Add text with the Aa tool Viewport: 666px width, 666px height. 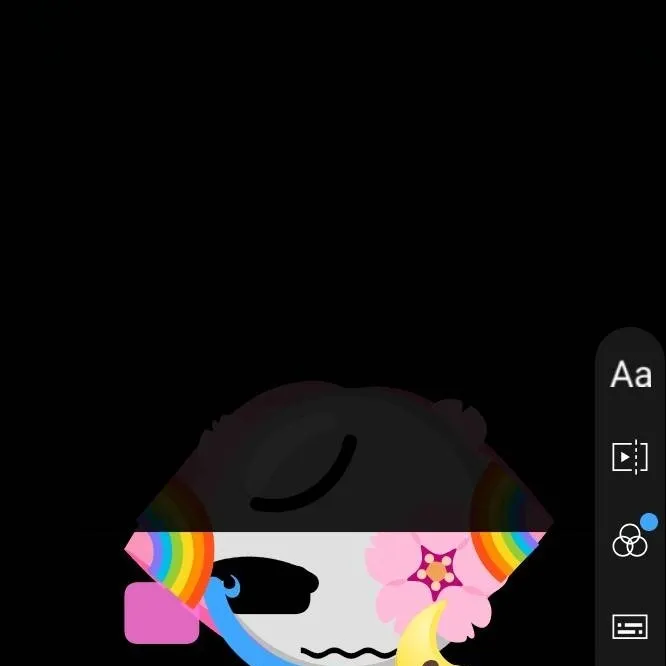click(x=630, y=376)
